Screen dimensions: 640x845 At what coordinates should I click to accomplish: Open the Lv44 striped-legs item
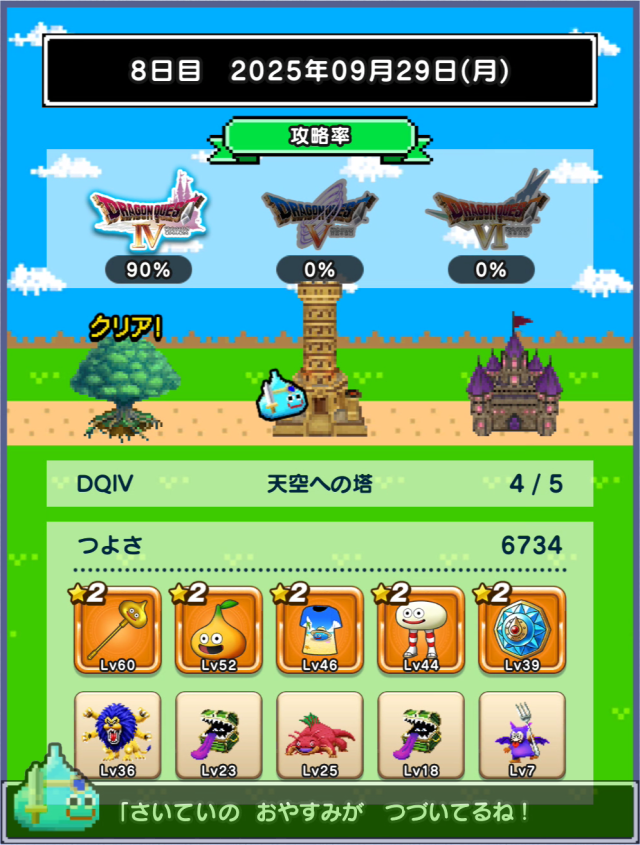tap(420, 630)
